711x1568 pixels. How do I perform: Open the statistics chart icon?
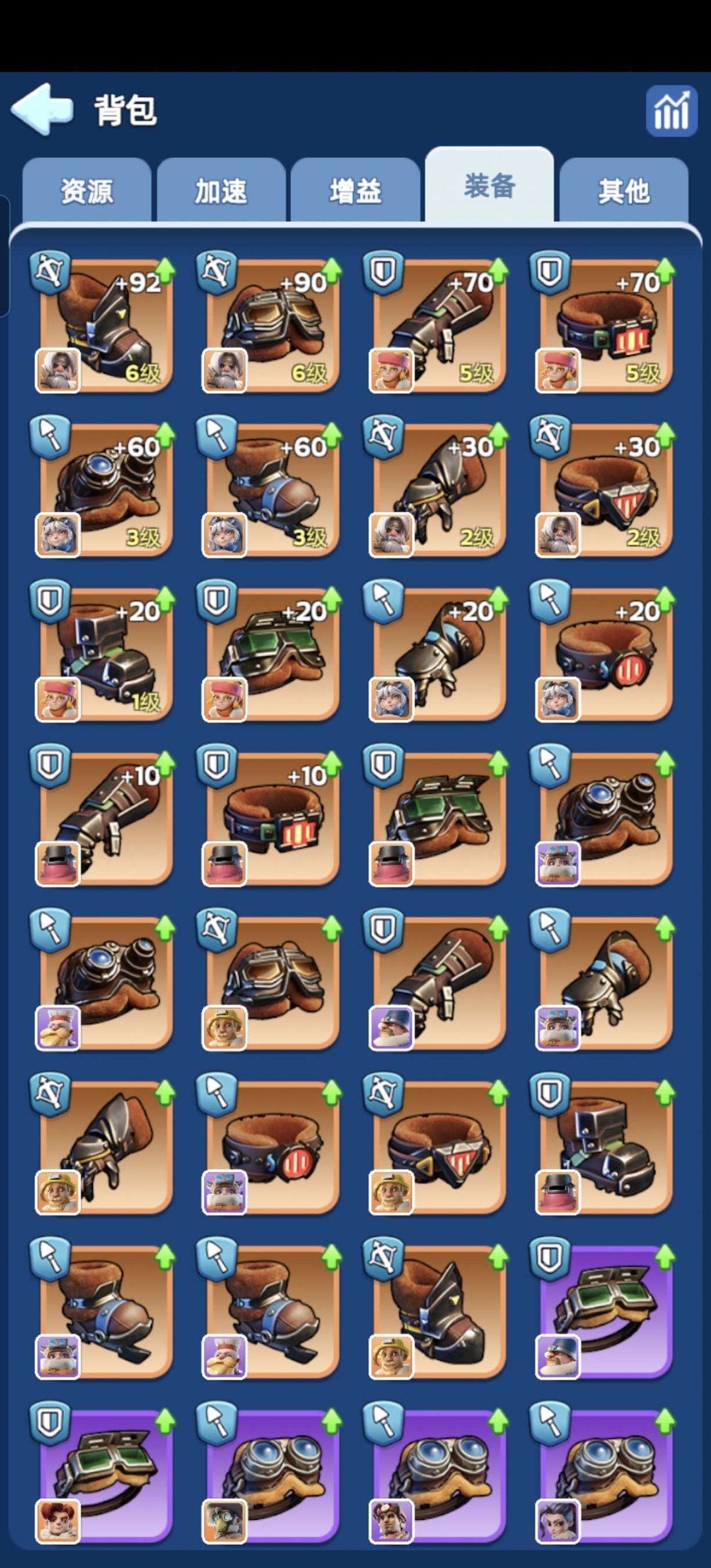(671, 111)
